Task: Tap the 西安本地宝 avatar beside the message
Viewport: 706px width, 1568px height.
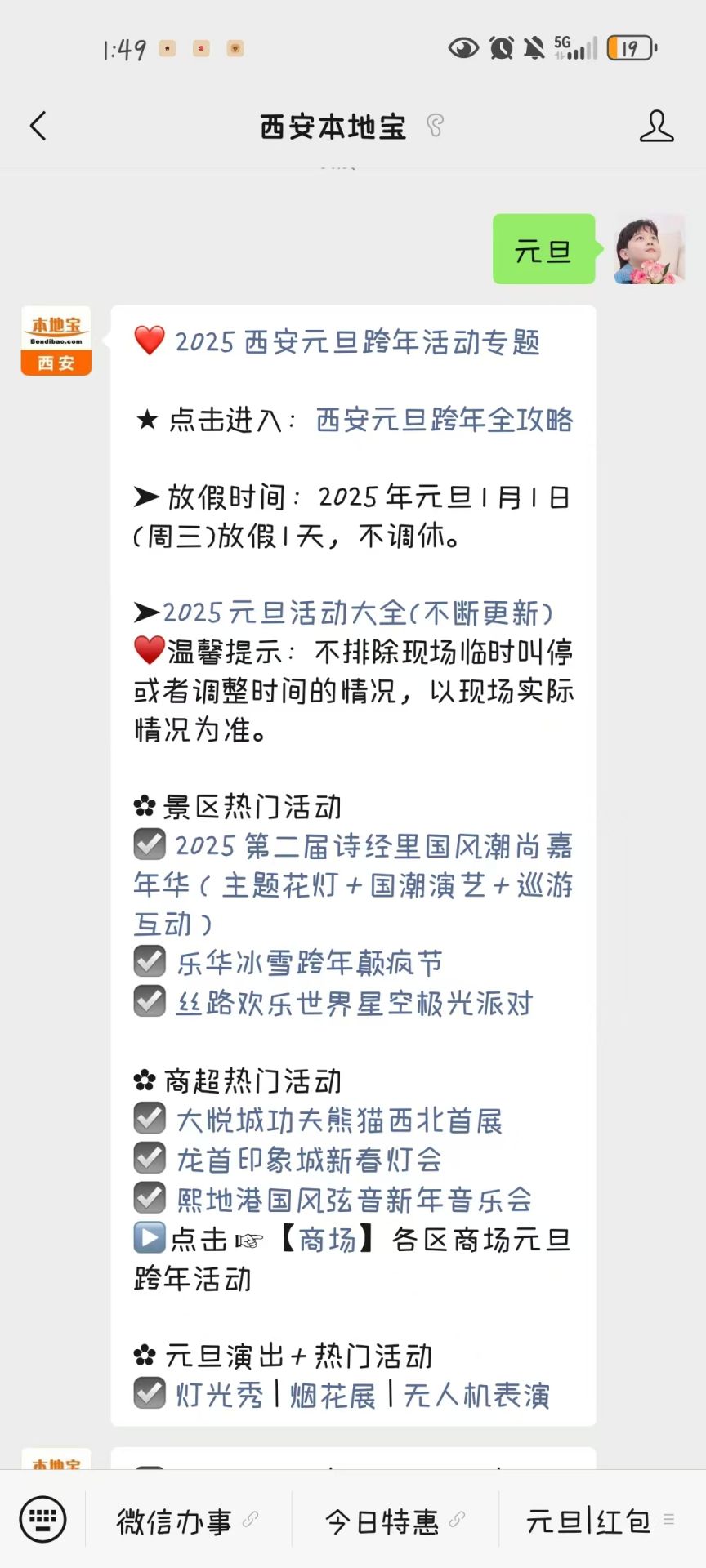Action: click(56, 341)
